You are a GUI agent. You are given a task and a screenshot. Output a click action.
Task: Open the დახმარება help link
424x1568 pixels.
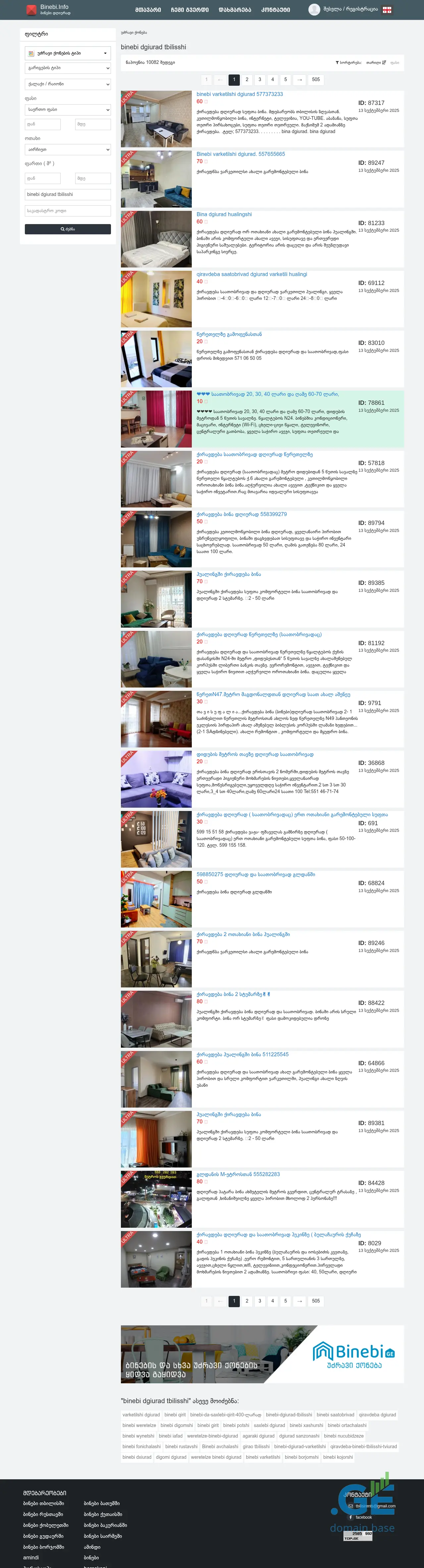coord(235,10)
